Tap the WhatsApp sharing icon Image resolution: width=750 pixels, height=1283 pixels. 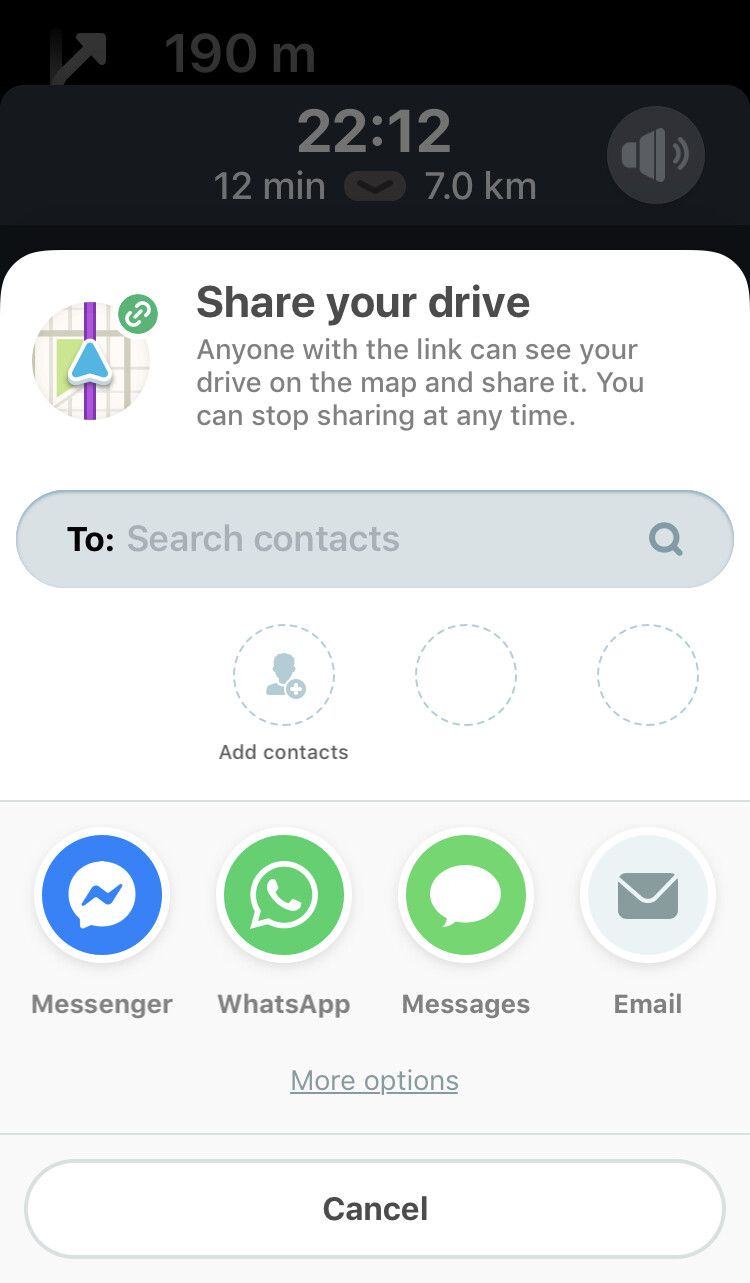[x=284, y=895]
